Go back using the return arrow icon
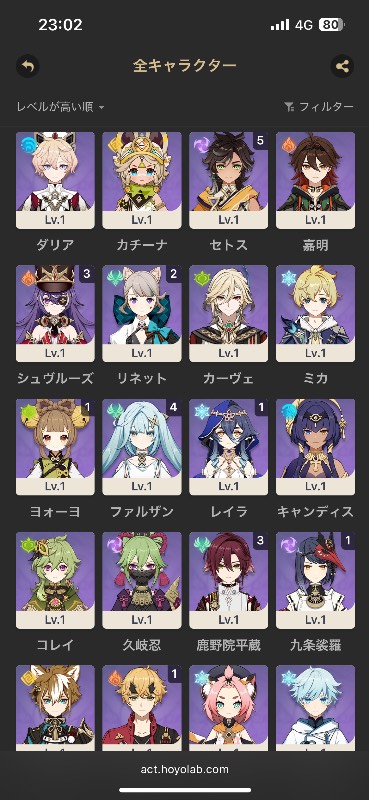Image resolution: width=369 pixels, height=800 pixels. point(28,66)
